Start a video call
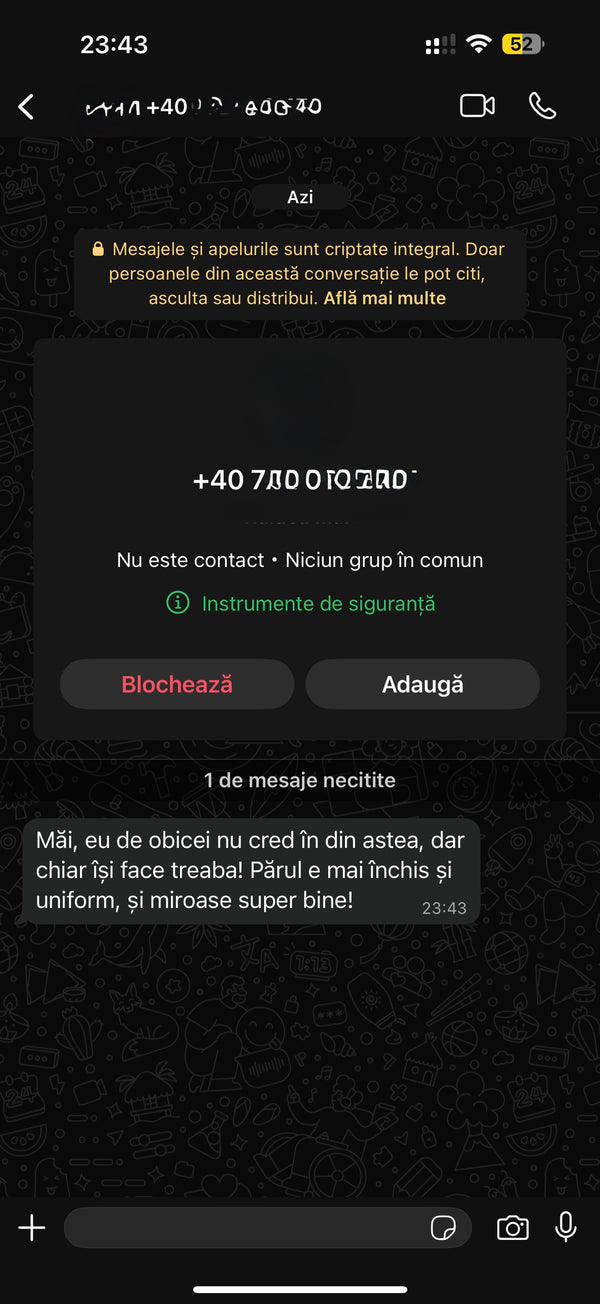This screenshot has width=600, height=1304. click(x=477, y=105)
